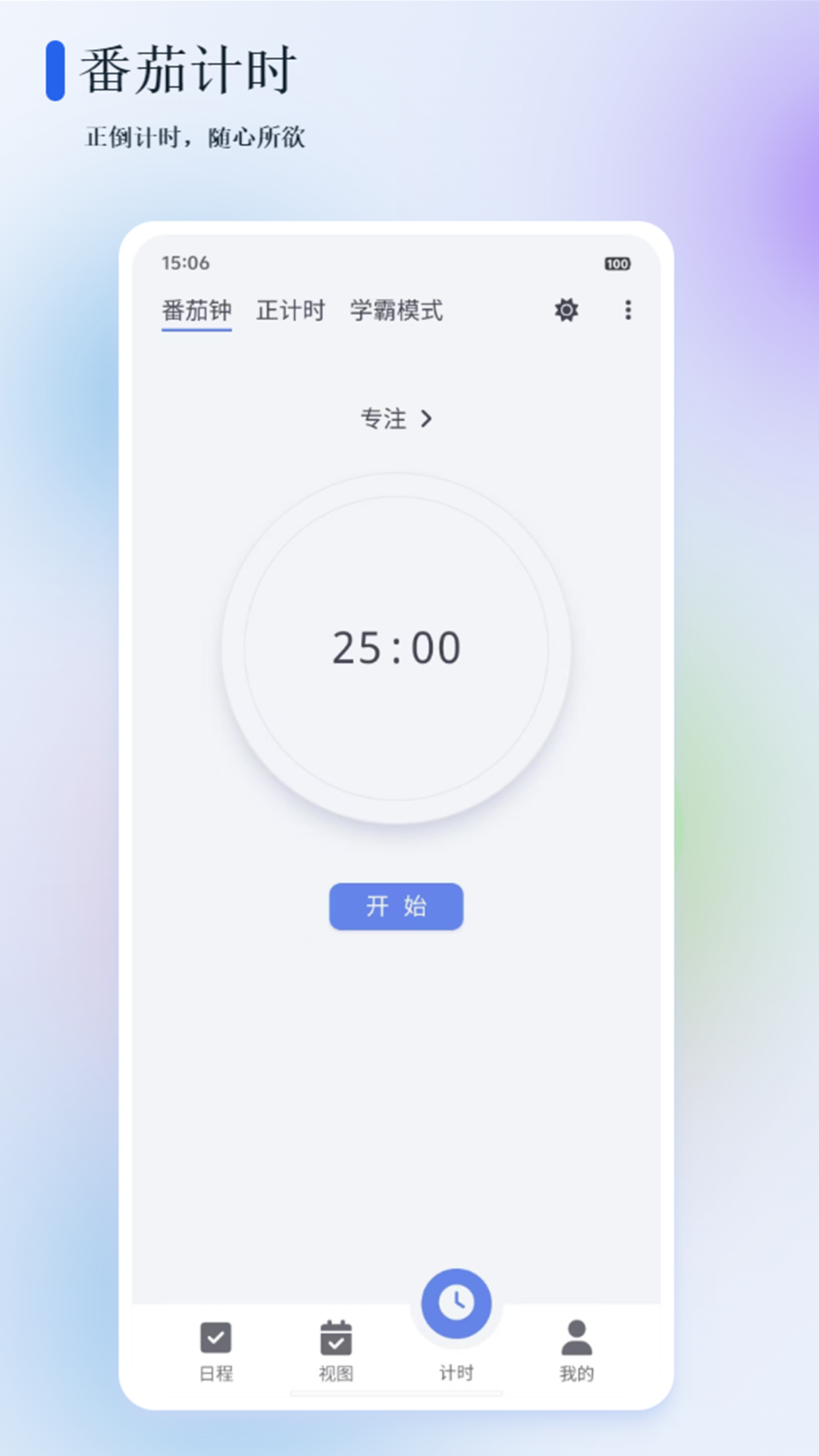This screenshot has width=819, height=1456.
Task: Expand the 专注 focus mode chevron
Action: tap(427, 419)
